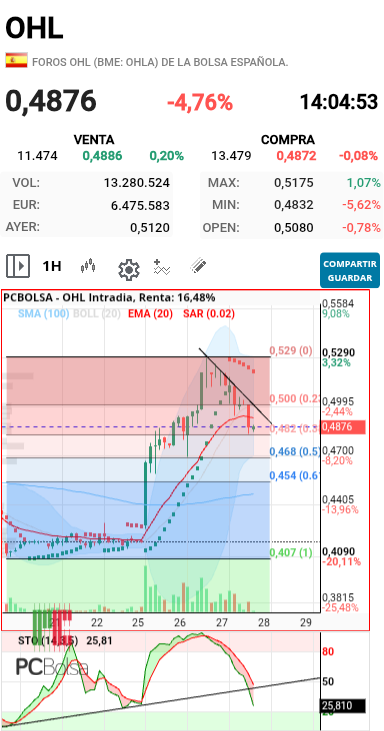Change the 1H chart timeframe
Viewport: 384px width, 731px height.
click(52, 266)
